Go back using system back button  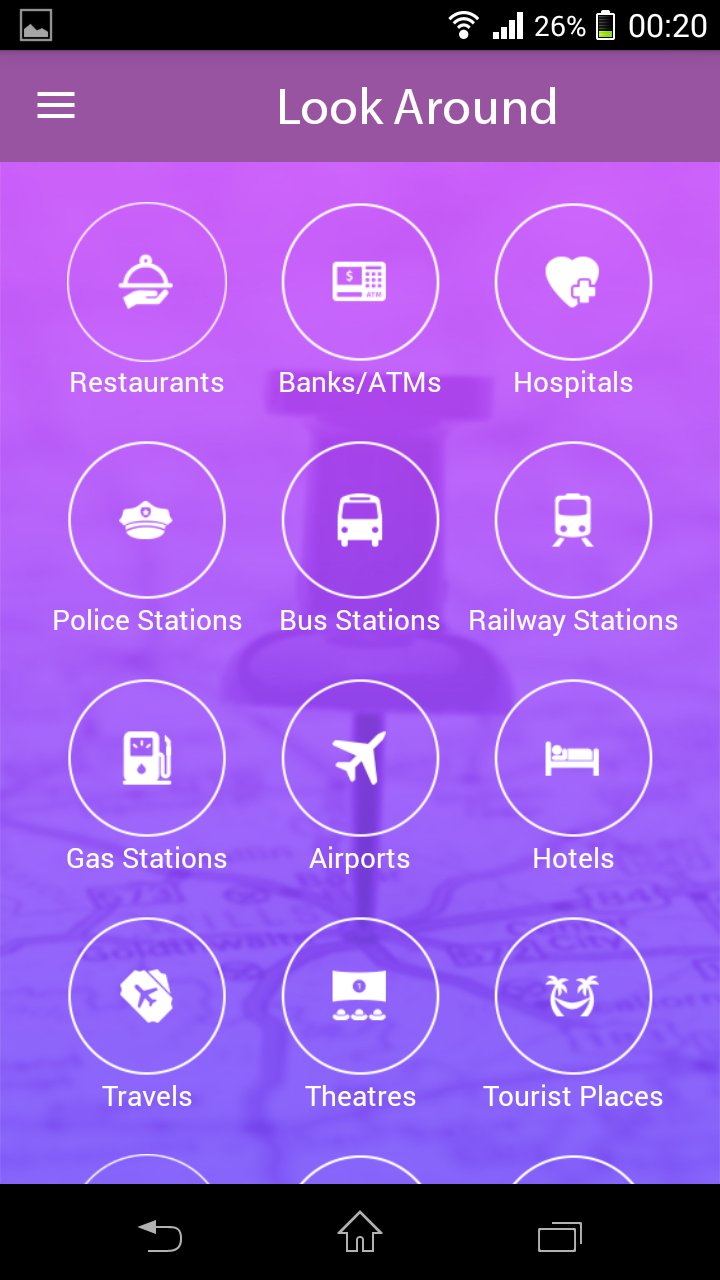tap(160, 1234)
